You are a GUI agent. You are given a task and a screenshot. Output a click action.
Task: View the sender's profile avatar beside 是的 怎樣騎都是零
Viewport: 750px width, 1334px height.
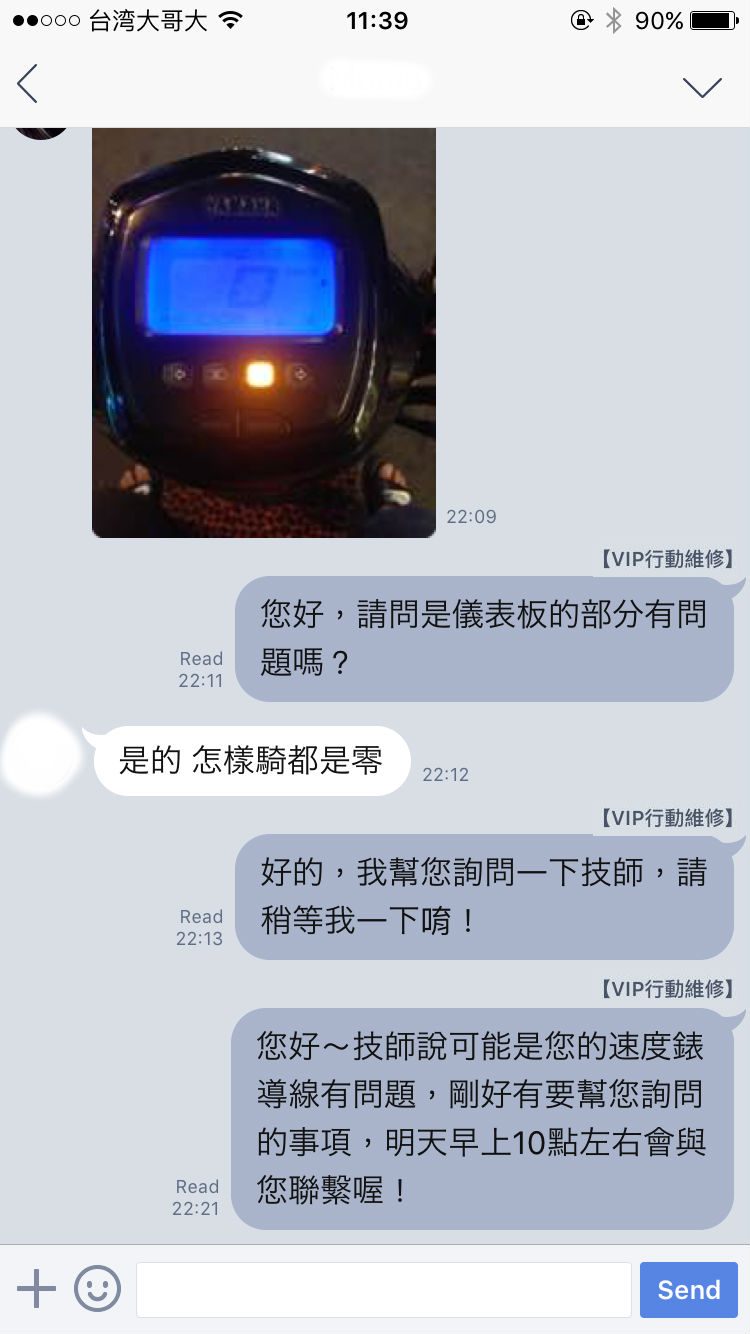pos(40,757)
